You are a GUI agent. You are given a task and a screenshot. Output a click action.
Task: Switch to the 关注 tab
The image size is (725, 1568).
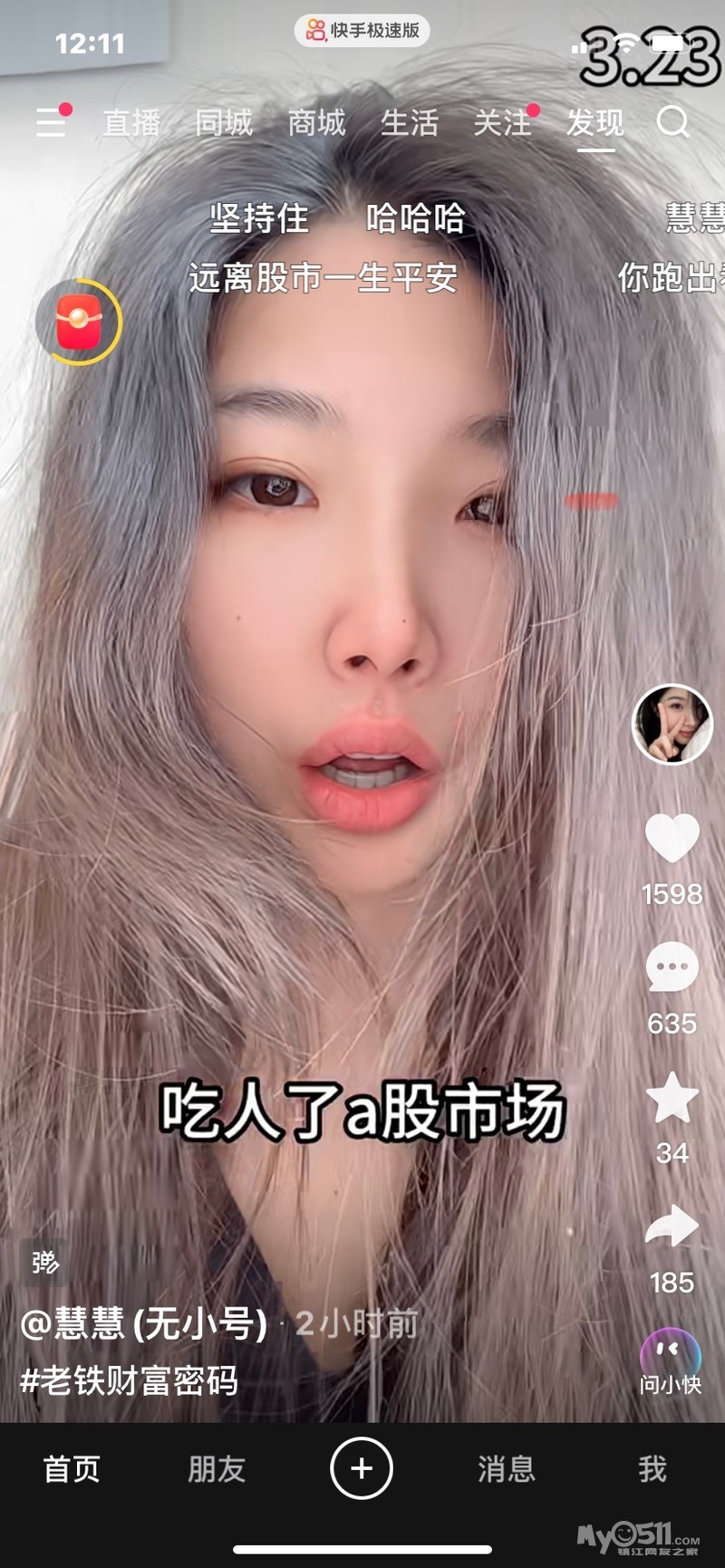(x=502, y=122)
